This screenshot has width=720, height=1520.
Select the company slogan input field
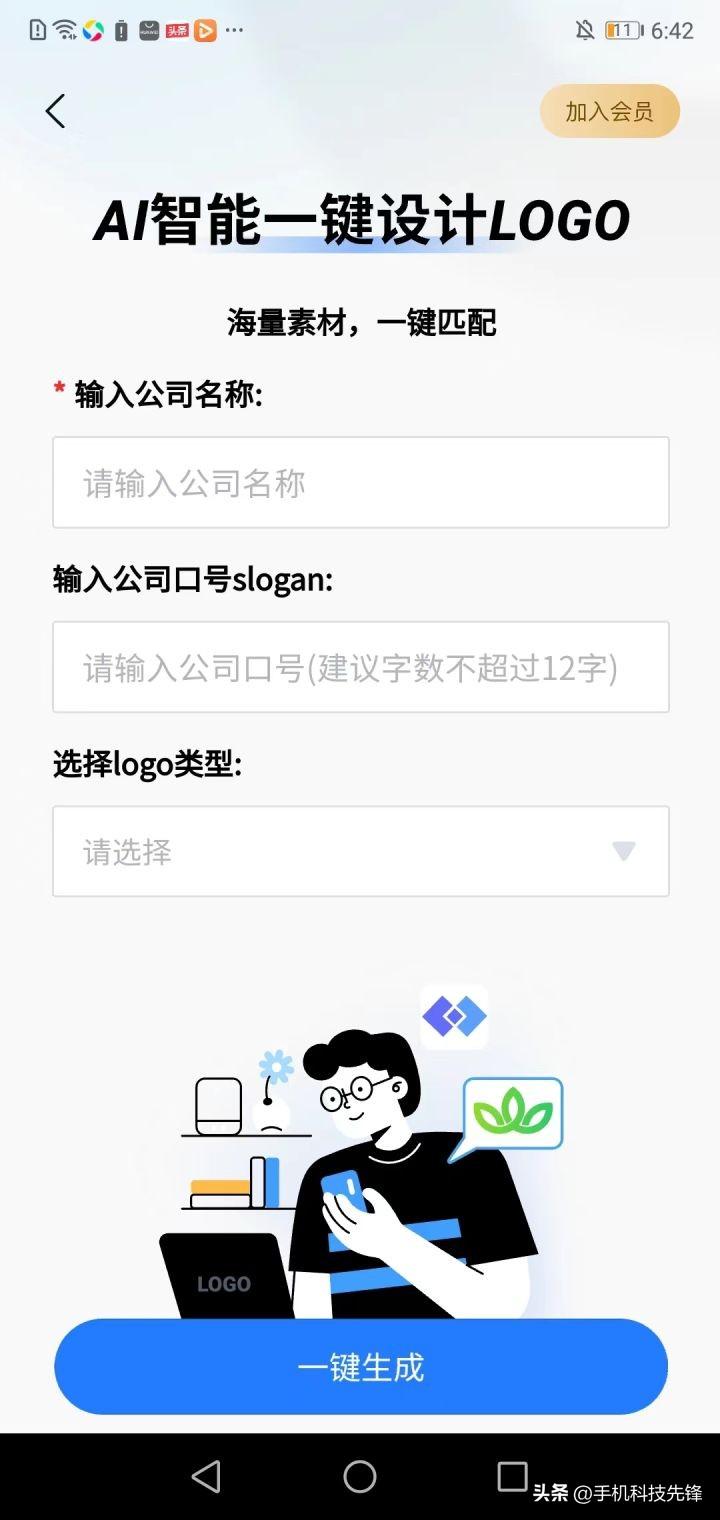click(x=360, y=667)
